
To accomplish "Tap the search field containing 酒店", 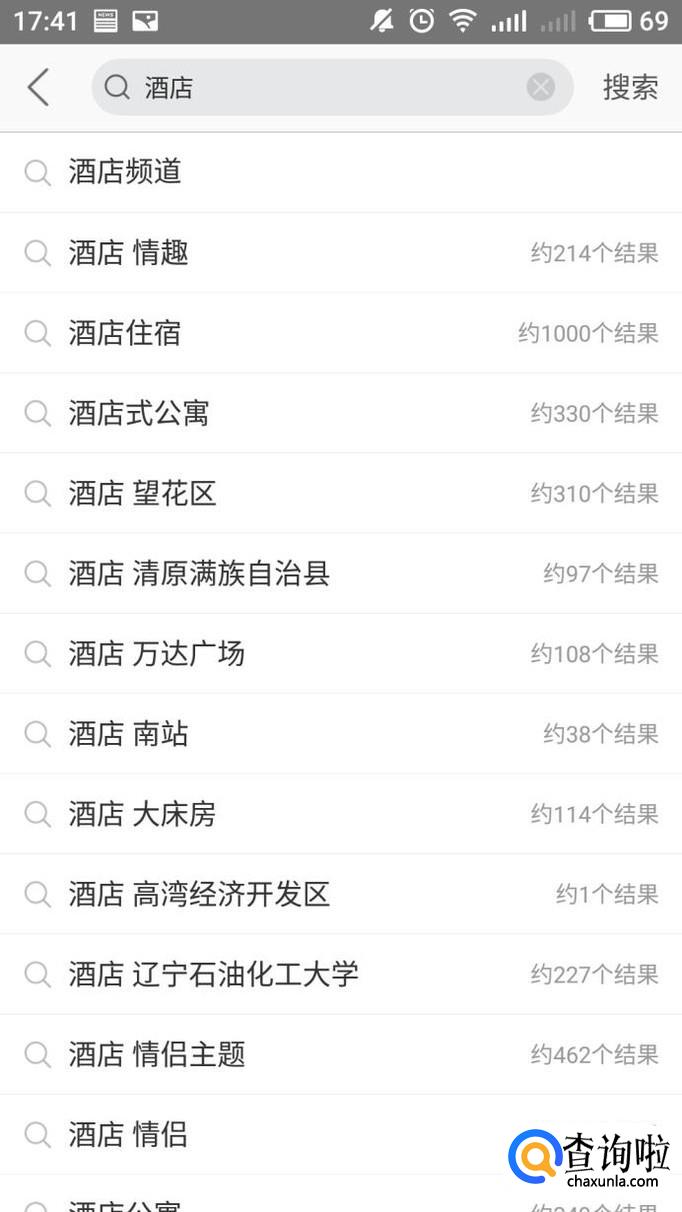I will (x=320, y=88).
